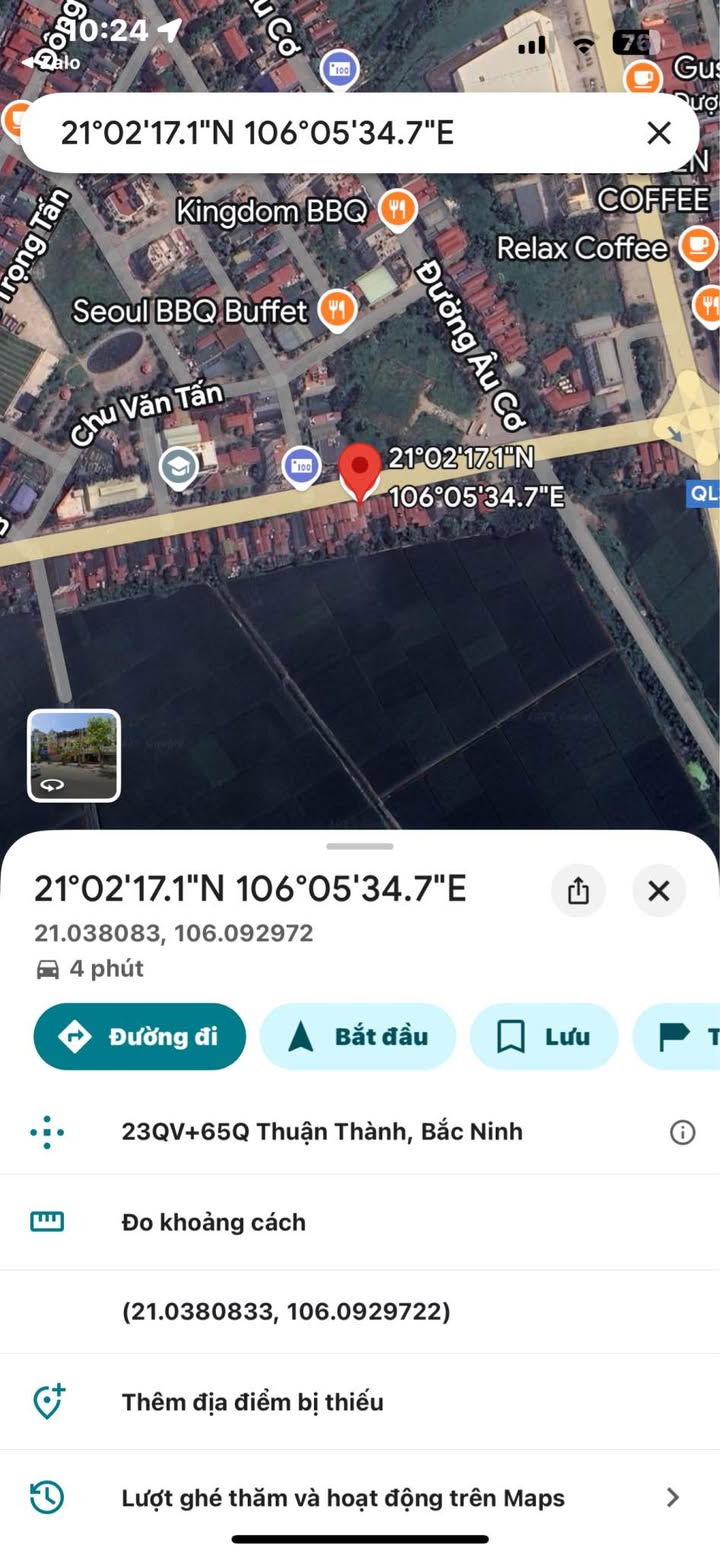The height and width of the screenshot is (1557, 720).
Task: Select the plus code 23QV+65Q row
Action: coord(360,1132)
